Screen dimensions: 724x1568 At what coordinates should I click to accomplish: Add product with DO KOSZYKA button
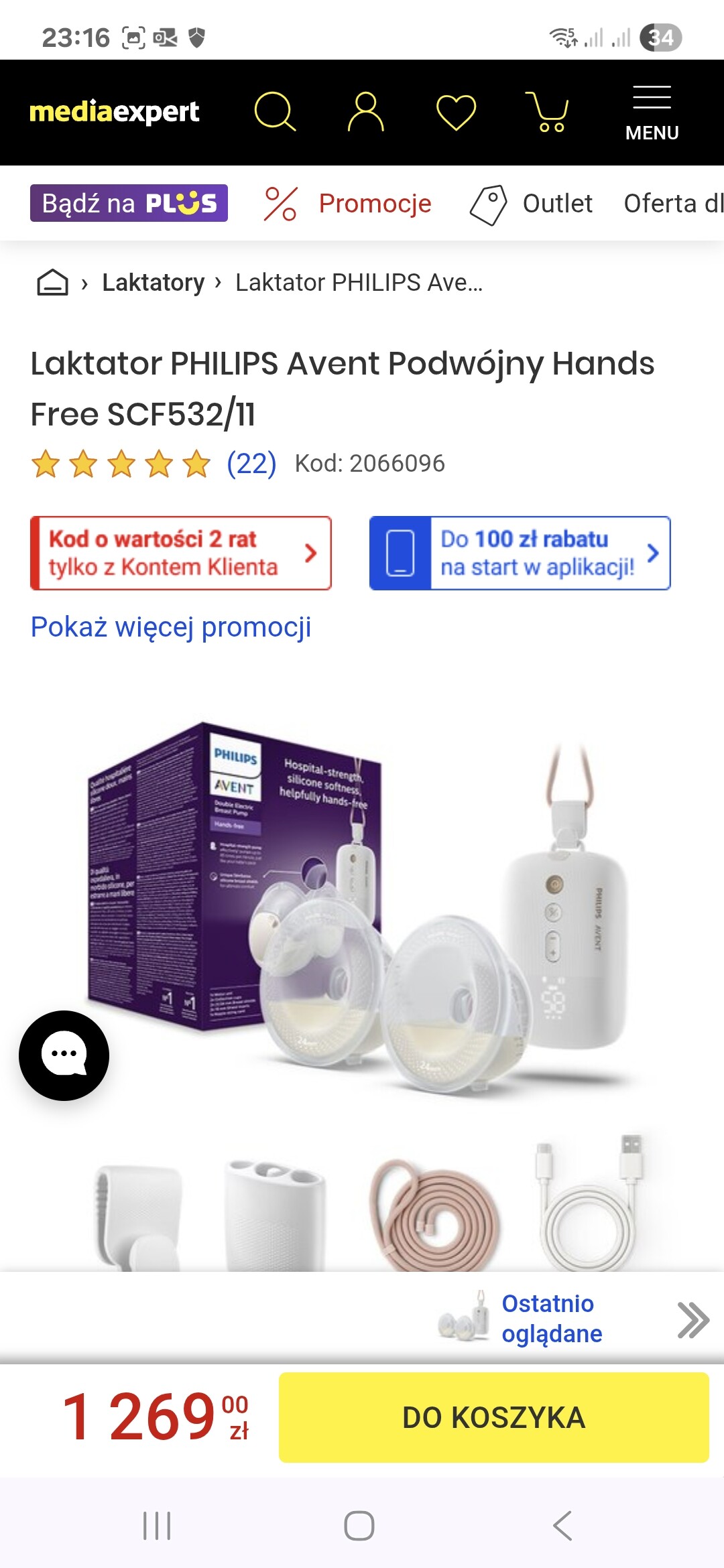[493, 1417]
